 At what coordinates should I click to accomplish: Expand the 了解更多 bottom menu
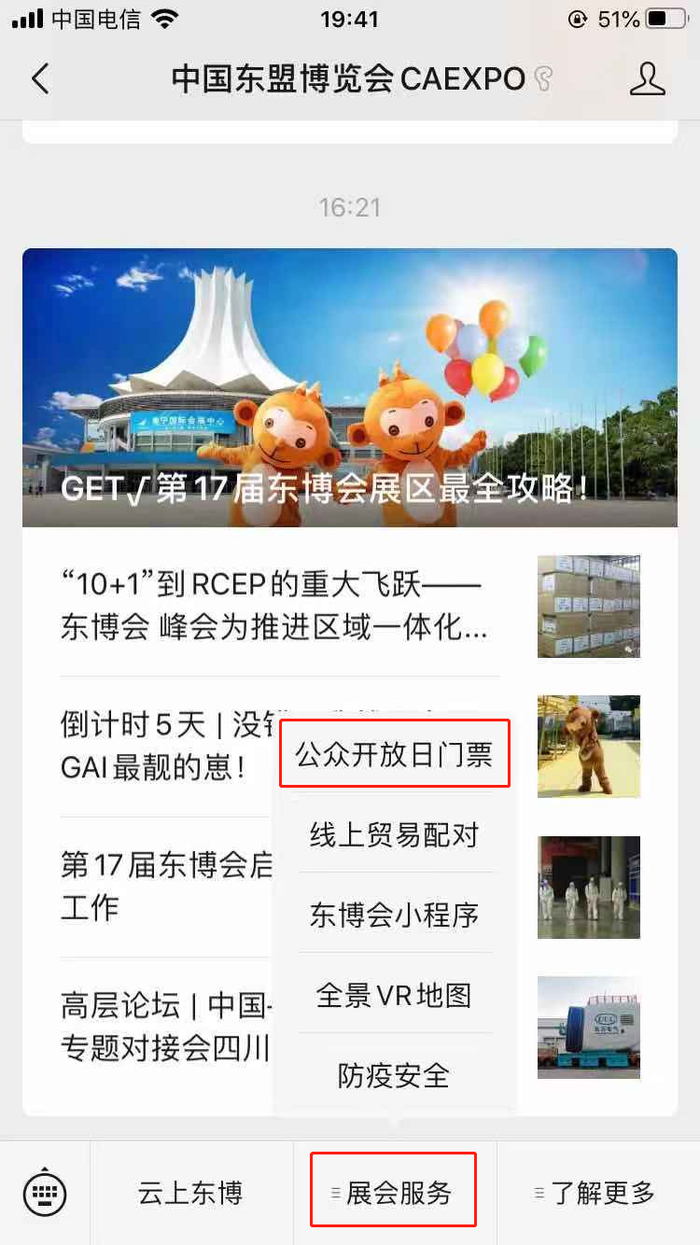pyautogui.click(x=597, y=1193)
